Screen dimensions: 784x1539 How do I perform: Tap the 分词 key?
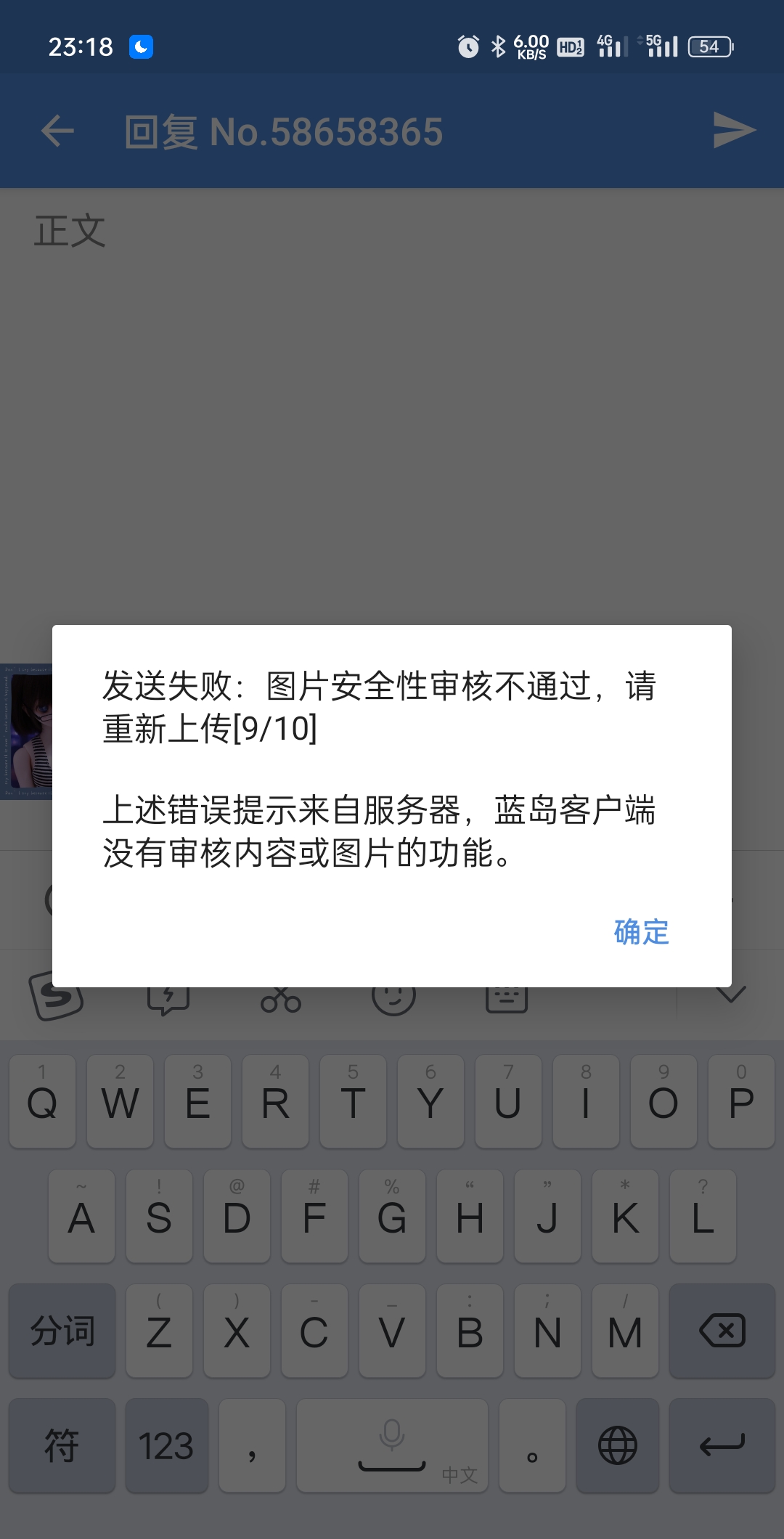62,1331
